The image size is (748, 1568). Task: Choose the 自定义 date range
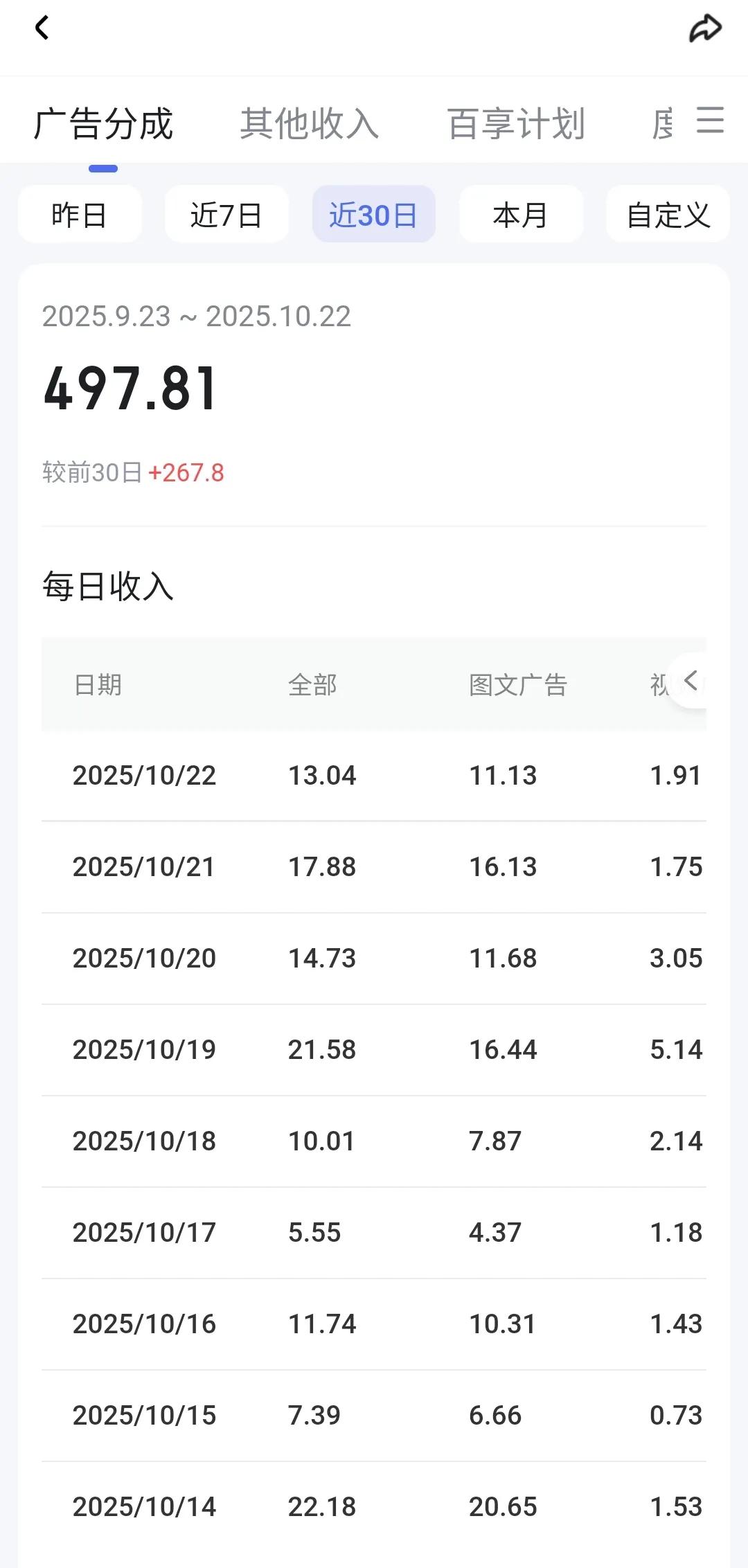coord(668,214)
